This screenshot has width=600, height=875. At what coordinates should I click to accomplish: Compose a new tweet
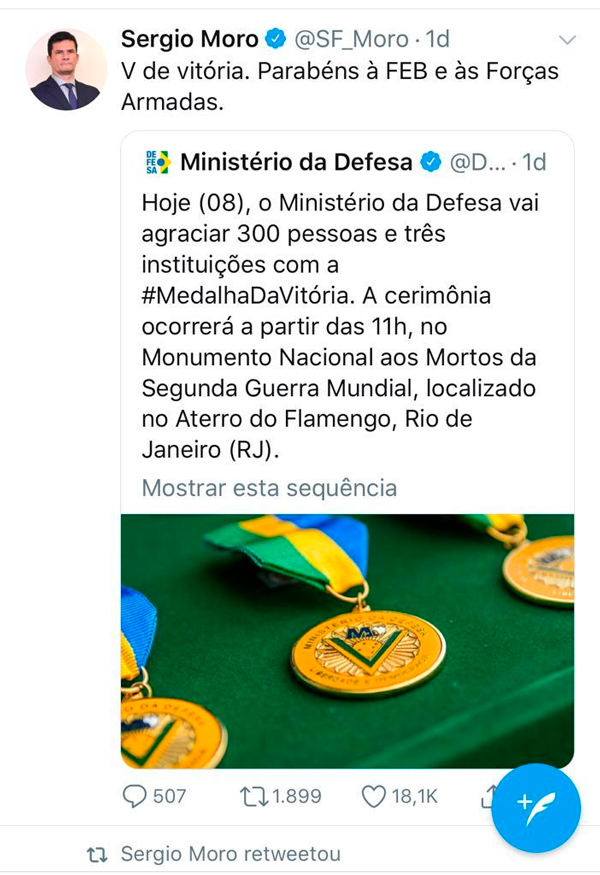(x=536, y=807)
